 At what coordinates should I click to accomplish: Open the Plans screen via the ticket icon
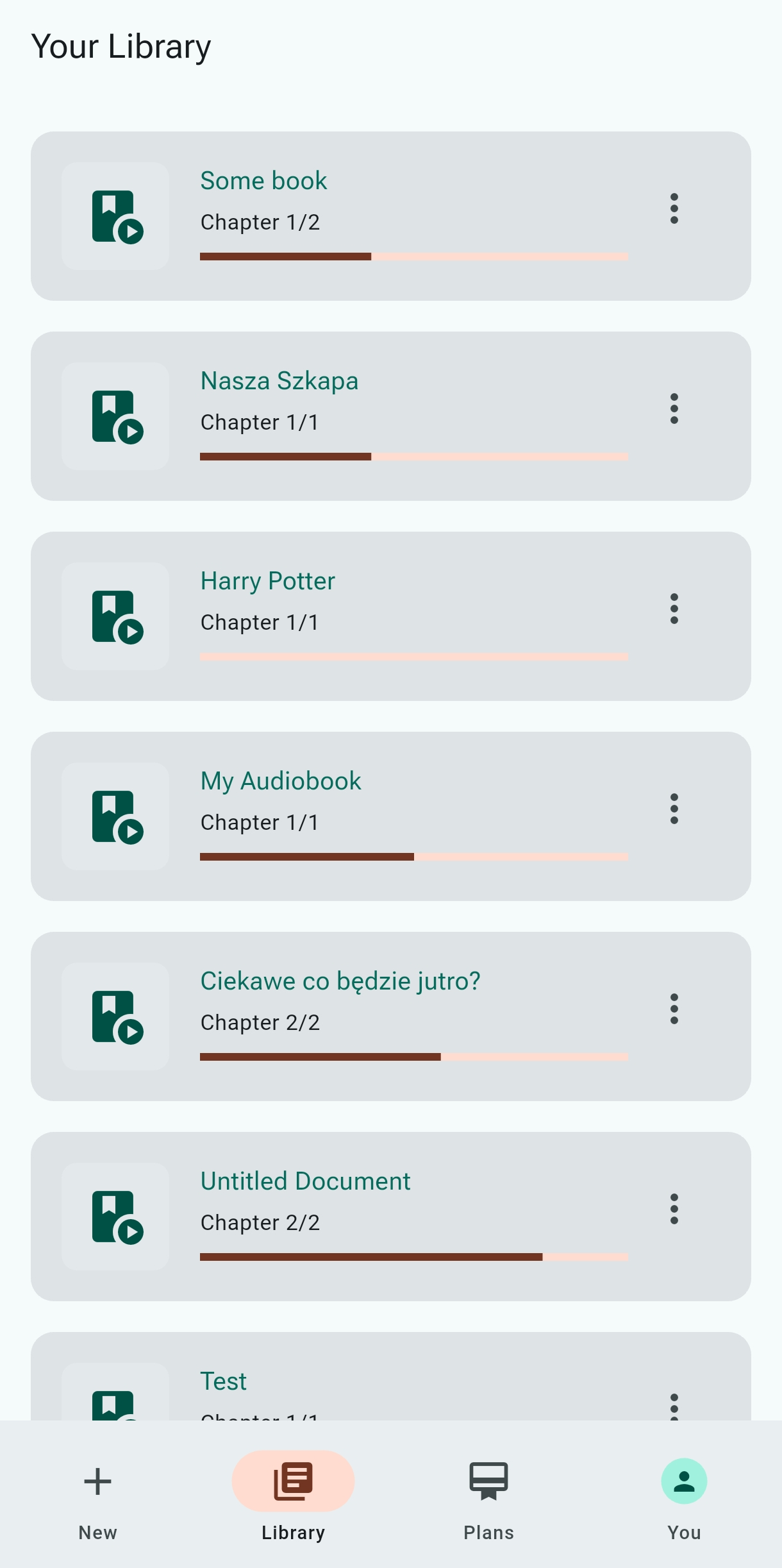pos(488,1481)
